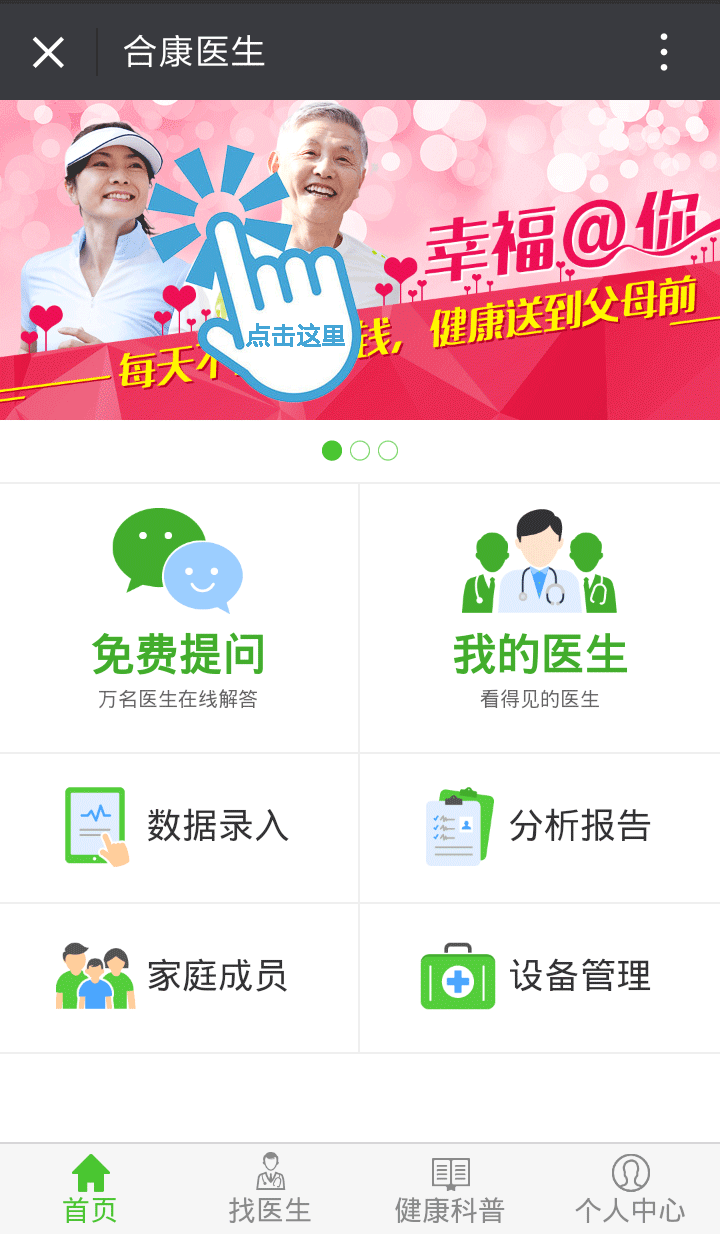Switch to the 找医生 tab
Image resolution: width=720 pixels, height=1234 pixels.
click(270, 1190)
